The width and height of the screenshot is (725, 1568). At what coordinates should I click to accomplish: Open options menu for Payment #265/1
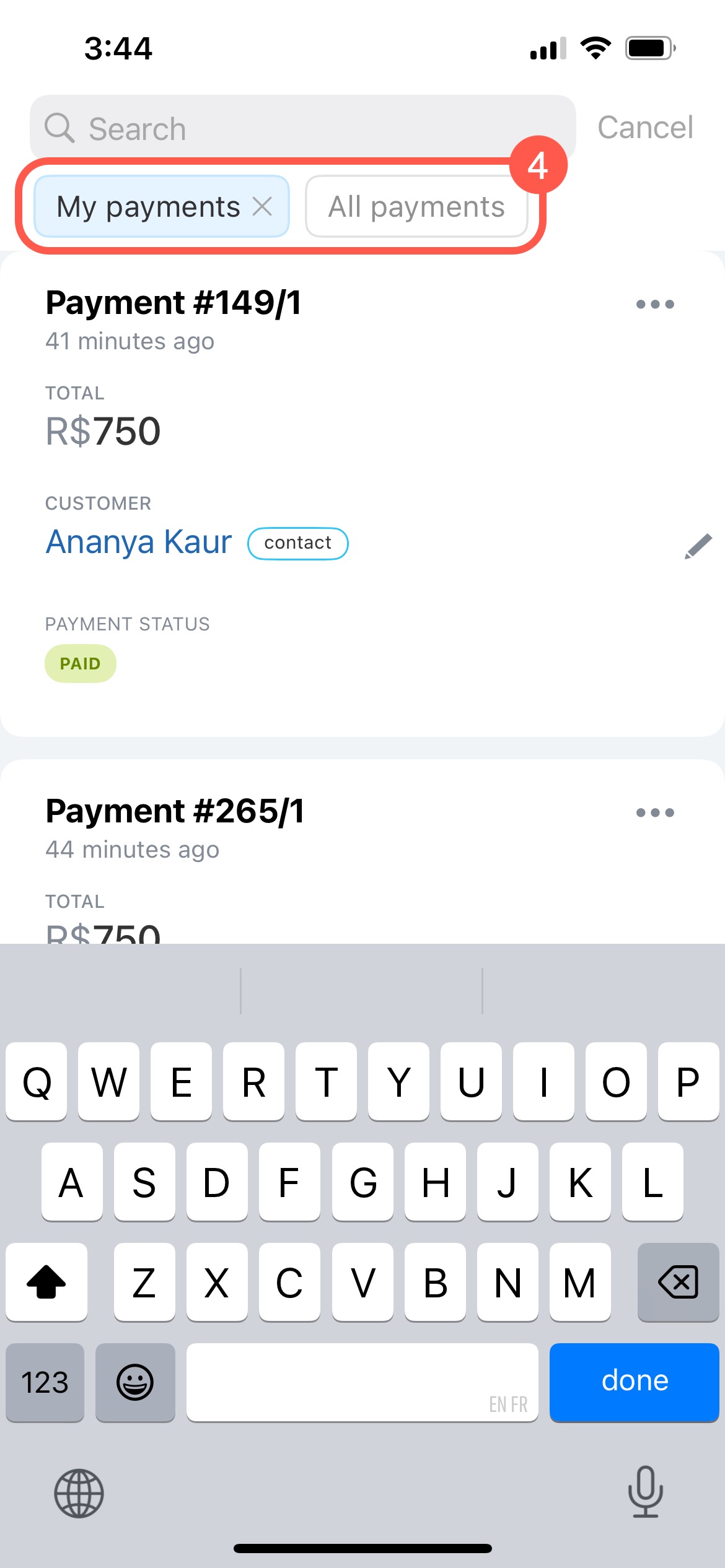tap(655, 812)
